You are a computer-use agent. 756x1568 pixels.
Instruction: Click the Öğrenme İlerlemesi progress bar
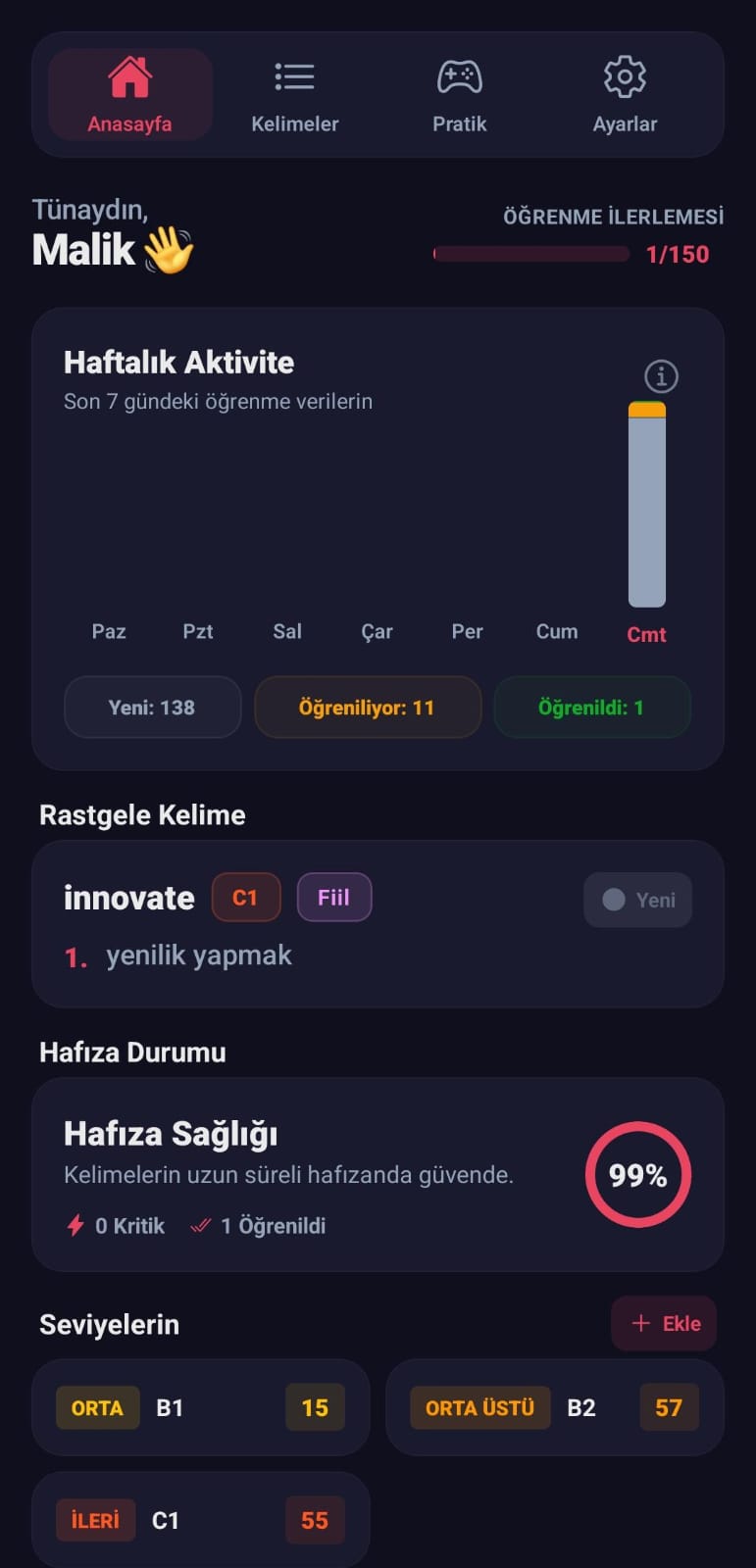coord(529,254)
